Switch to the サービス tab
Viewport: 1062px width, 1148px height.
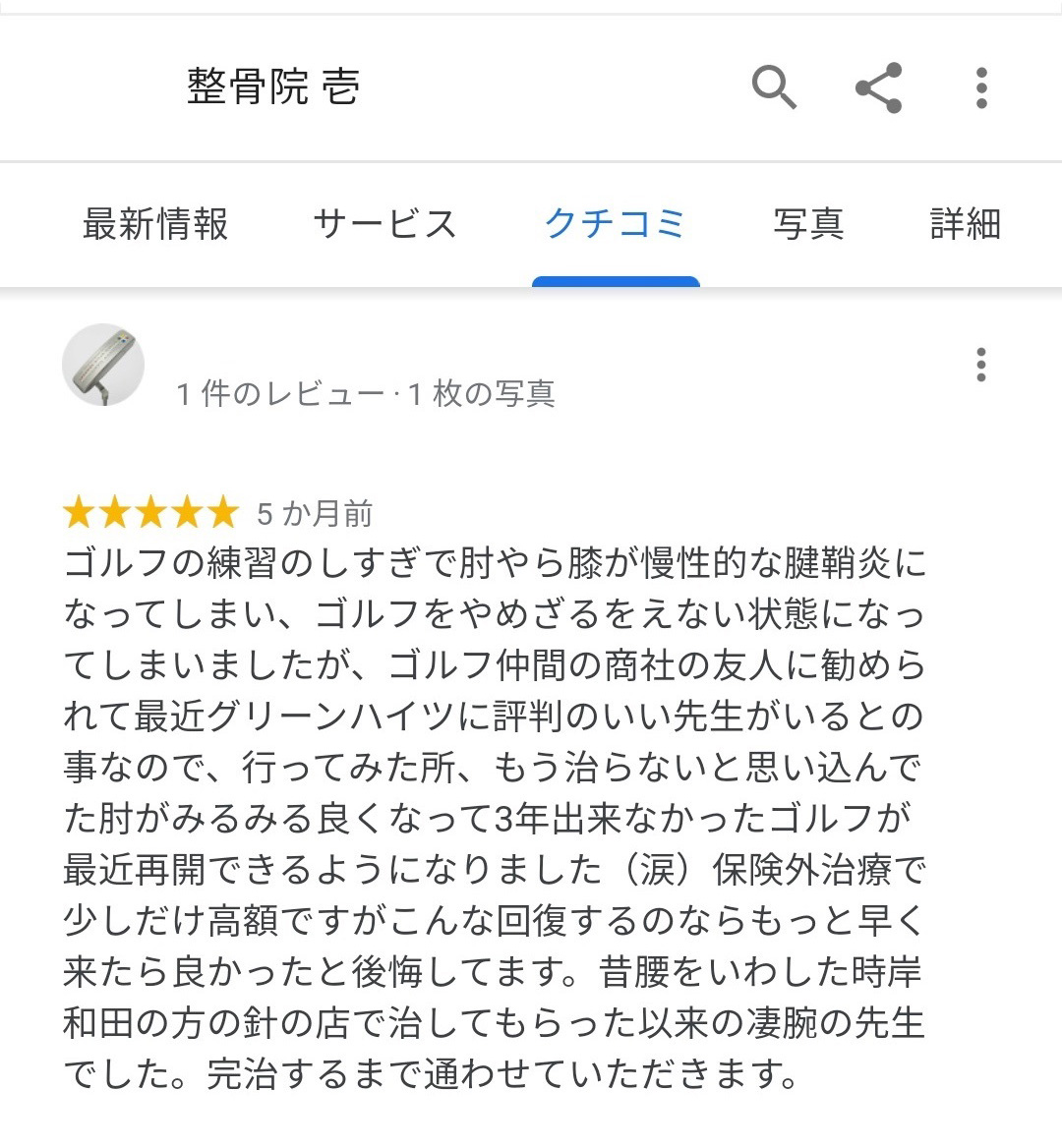pyautogui.click(x=384, y=224)
